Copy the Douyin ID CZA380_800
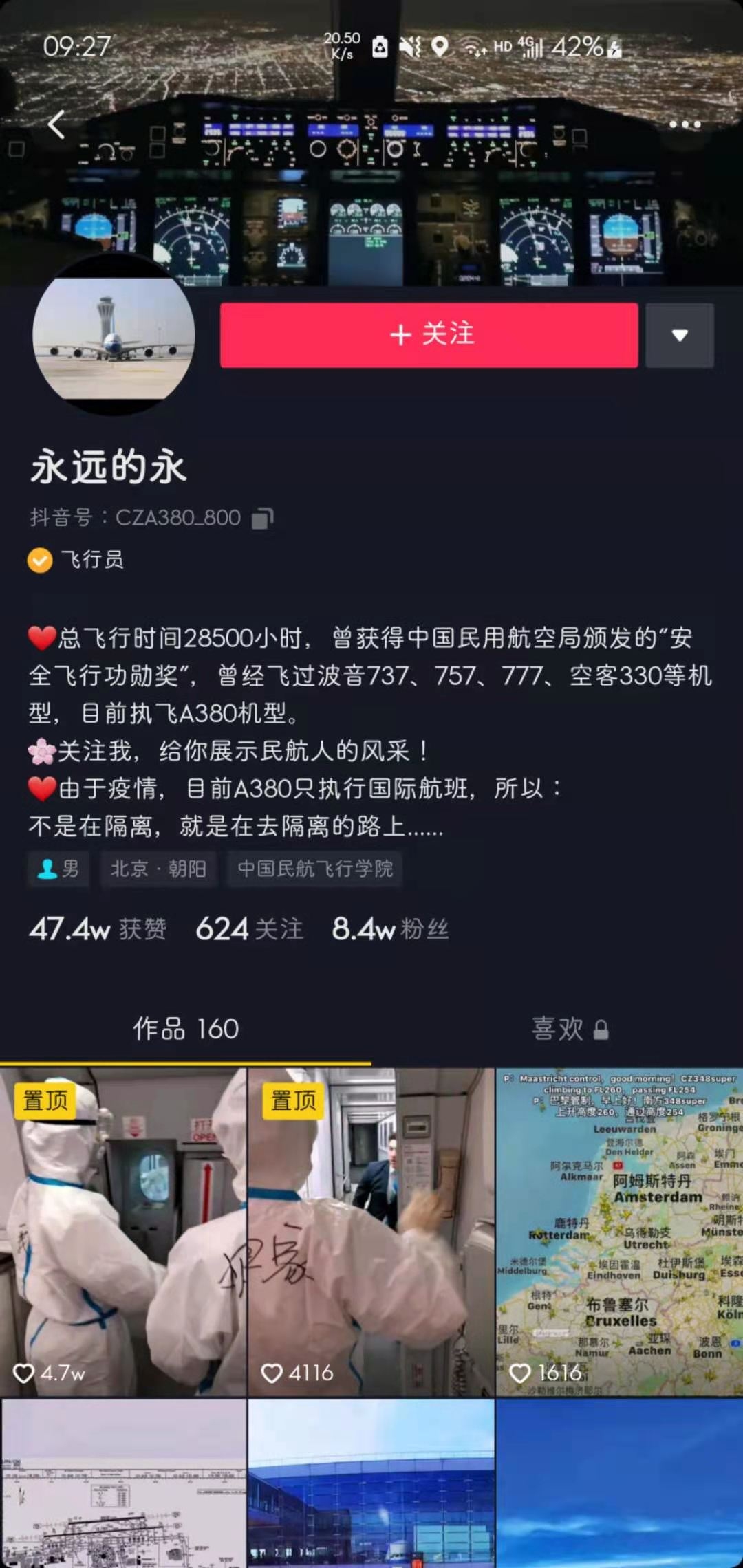This screenshot has height=1568, width=743. click(262, 518)
